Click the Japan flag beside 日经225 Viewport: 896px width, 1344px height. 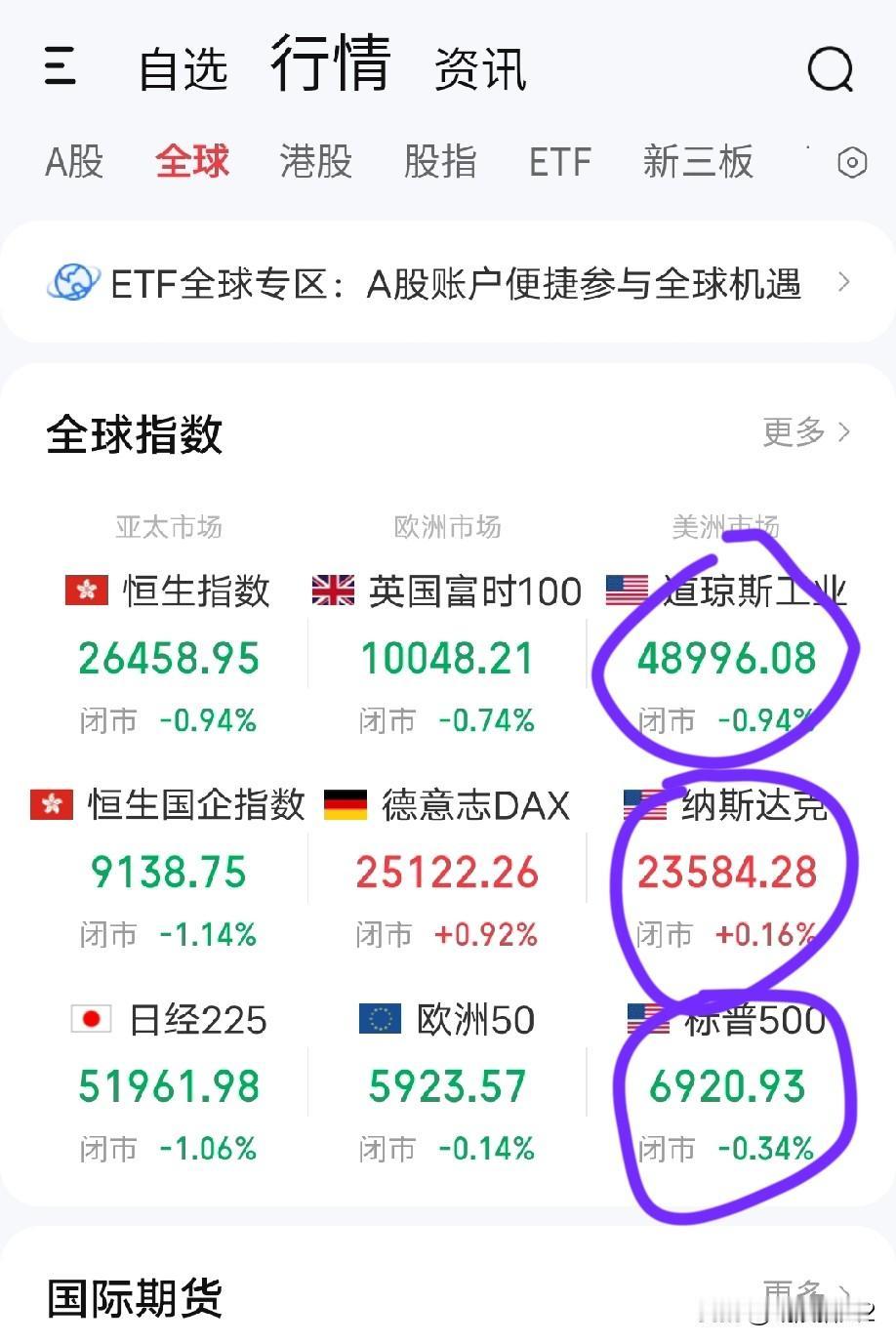tap(90, 1019)
